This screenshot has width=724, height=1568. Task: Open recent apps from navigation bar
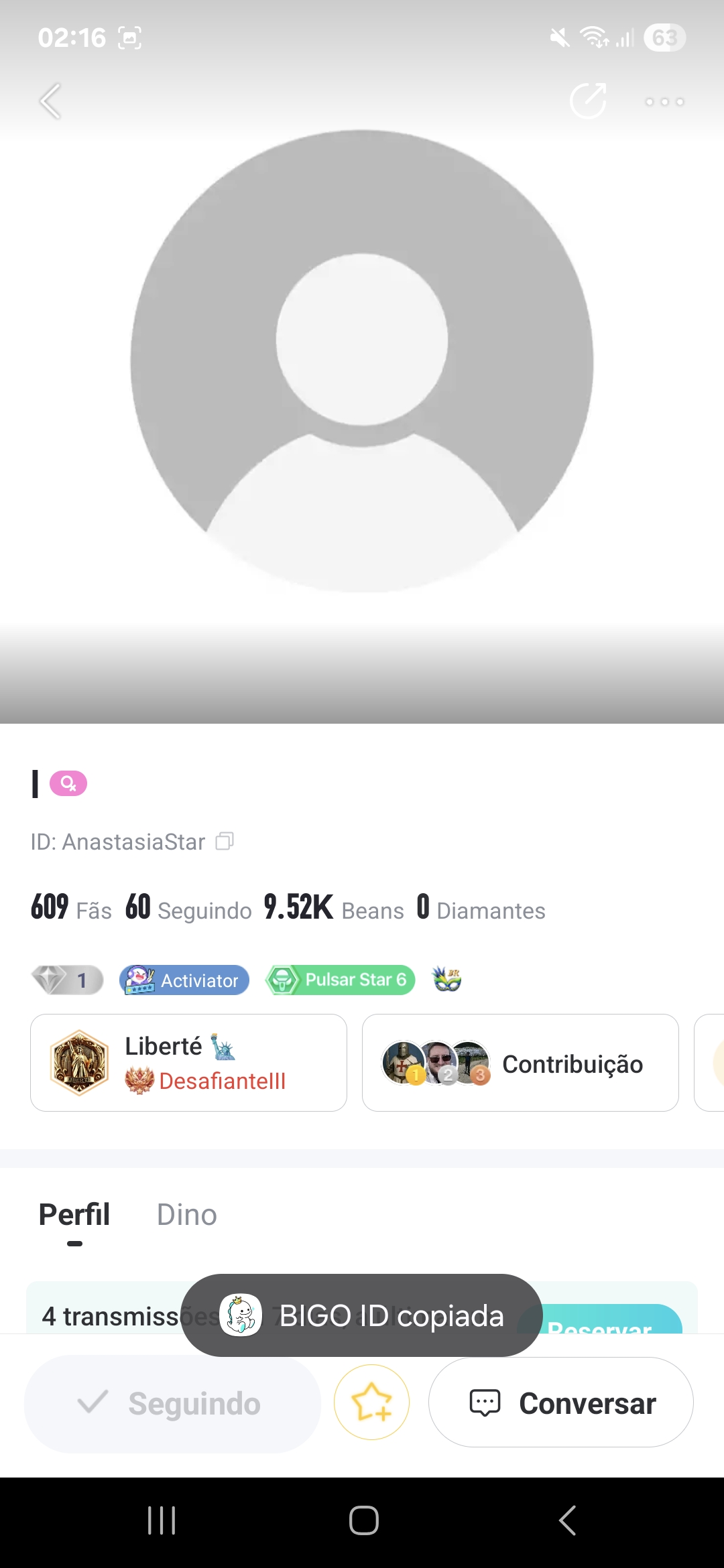[162, 1520]
